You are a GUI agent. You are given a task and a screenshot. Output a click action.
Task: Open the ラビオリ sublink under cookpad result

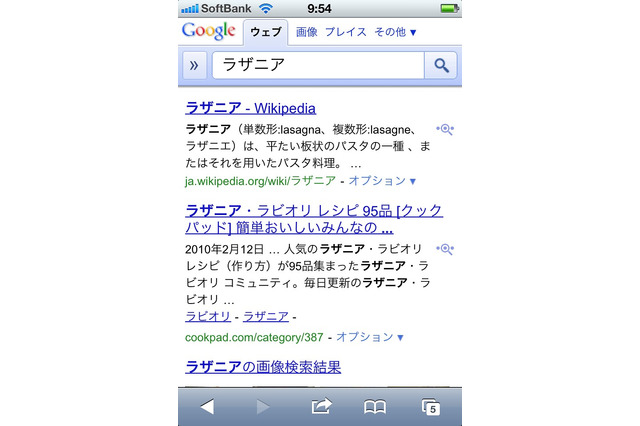click(x=208, y=316)
